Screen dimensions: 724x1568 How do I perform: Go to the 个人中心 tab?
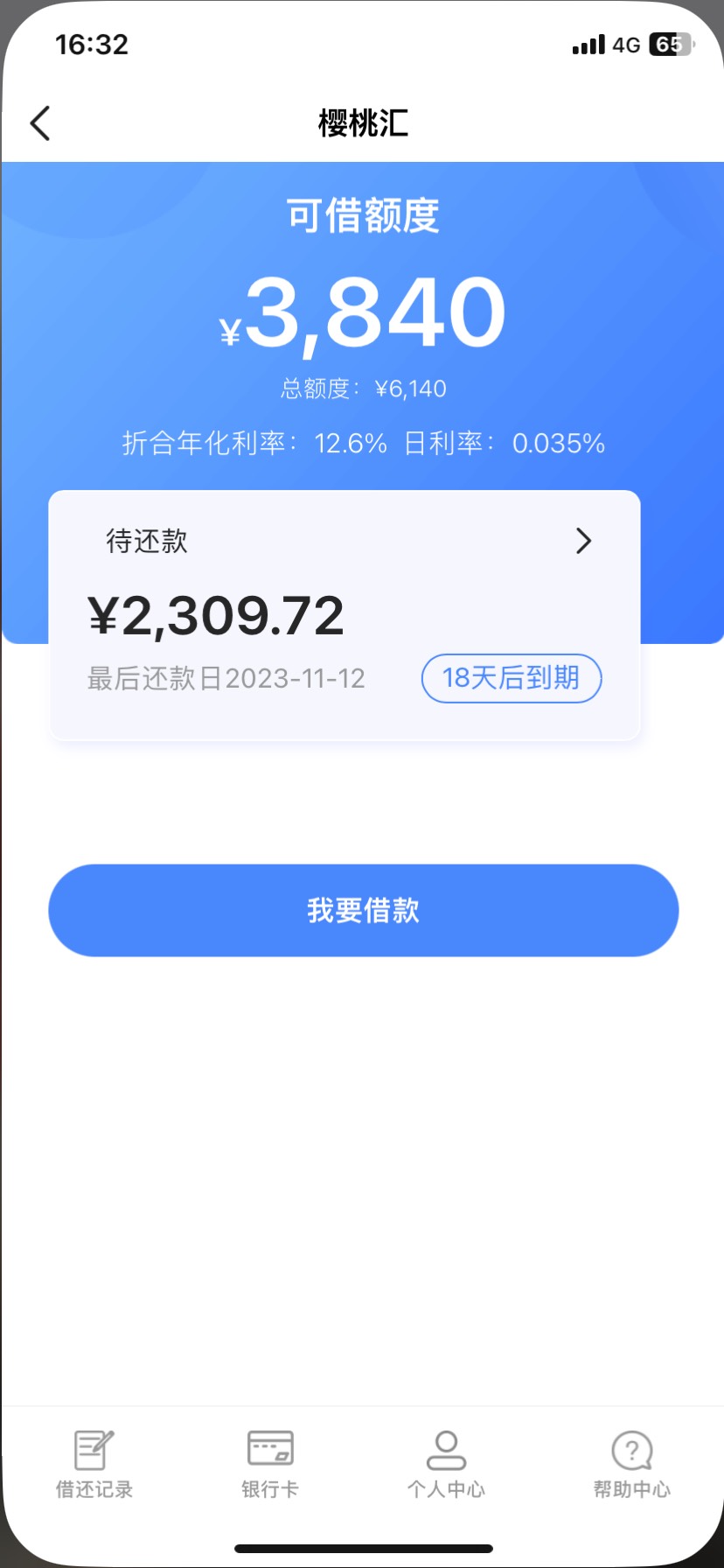coord(446,1464)
